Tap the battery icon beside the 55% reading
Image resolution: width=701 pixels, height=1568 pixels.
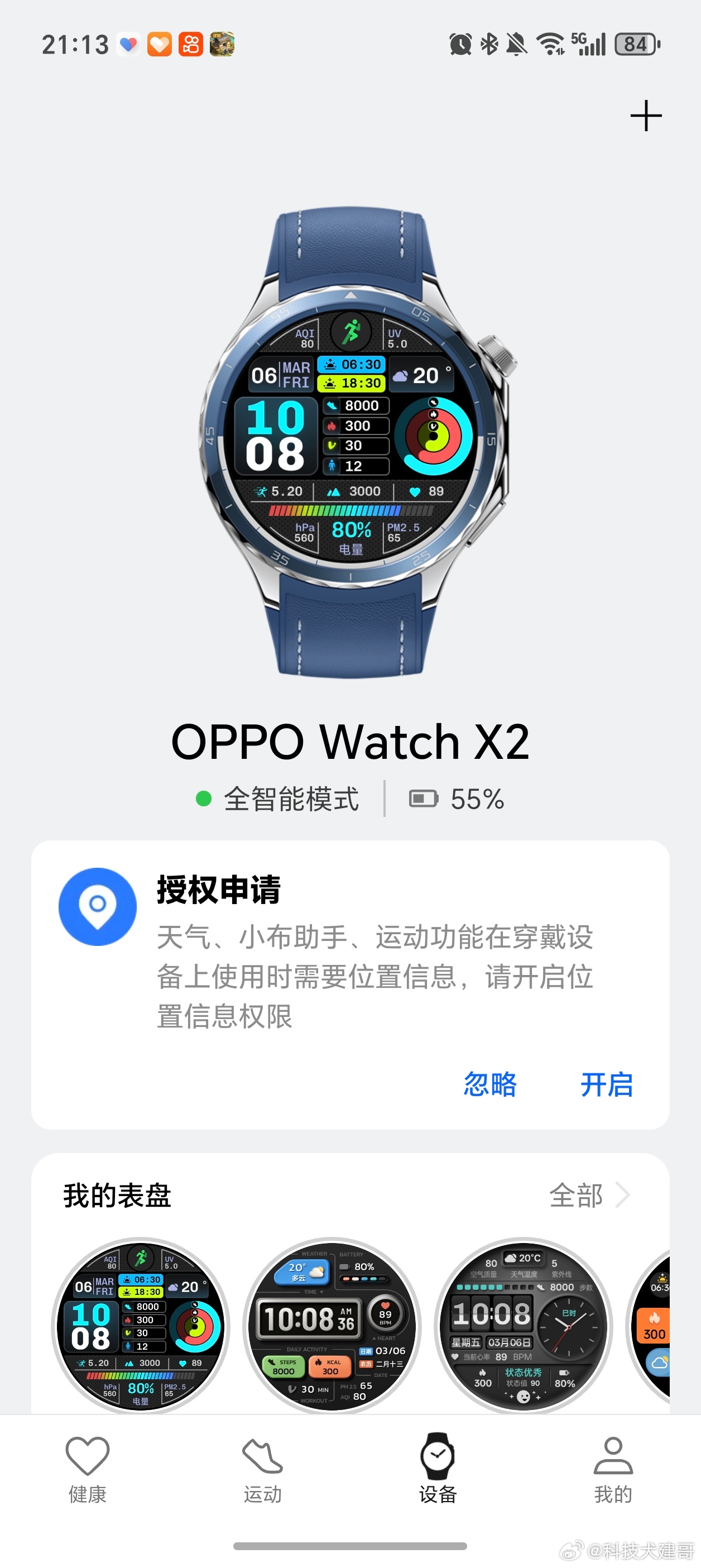point(425,799)
